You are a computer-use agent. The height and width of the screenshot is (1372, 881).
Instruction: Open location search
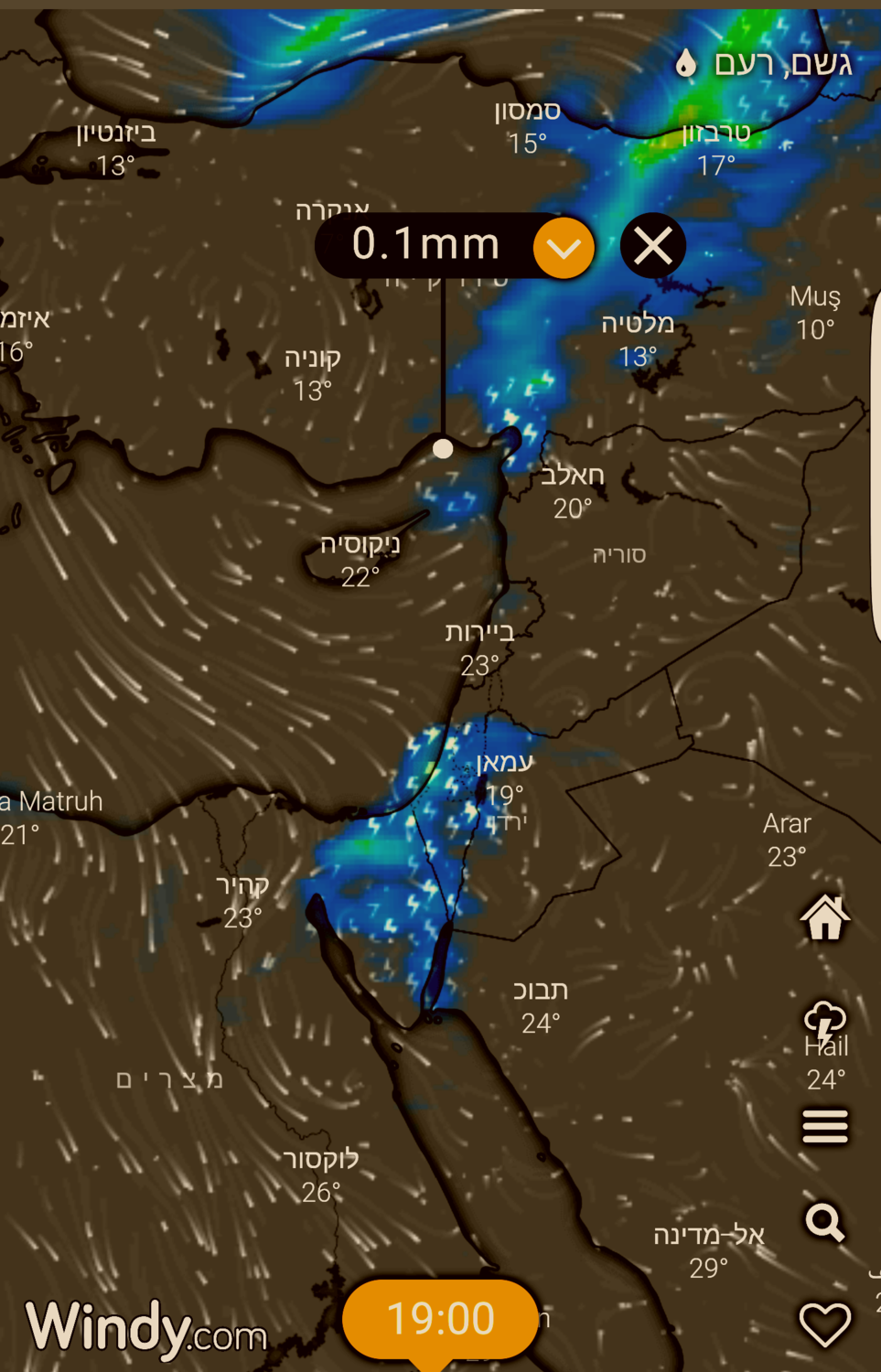pyautogui.click(x=824, y=1222)
